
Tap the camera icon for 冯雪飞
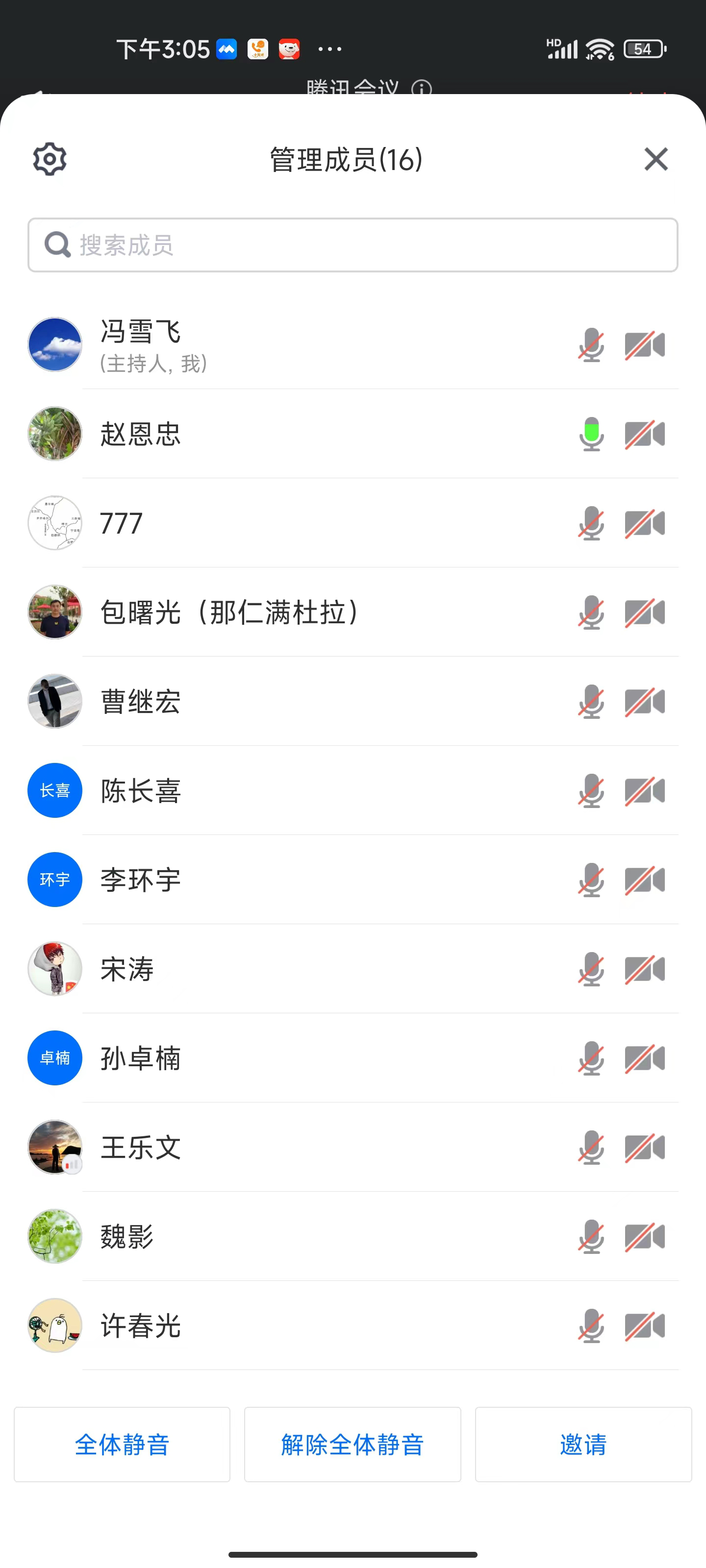(x=645, y=345)
